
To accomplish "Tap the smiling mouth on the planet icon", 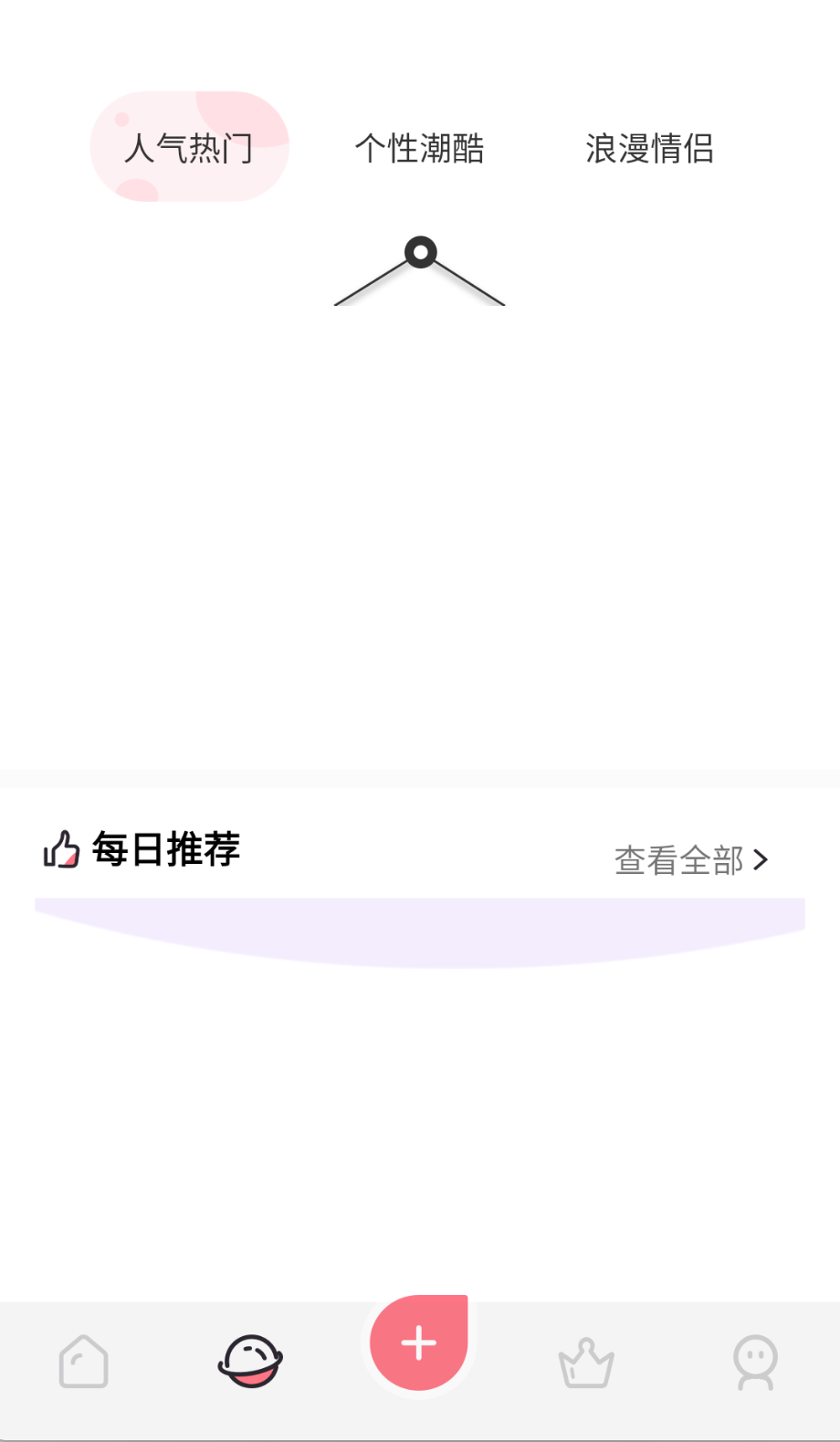I will [x=252, y=1374].
